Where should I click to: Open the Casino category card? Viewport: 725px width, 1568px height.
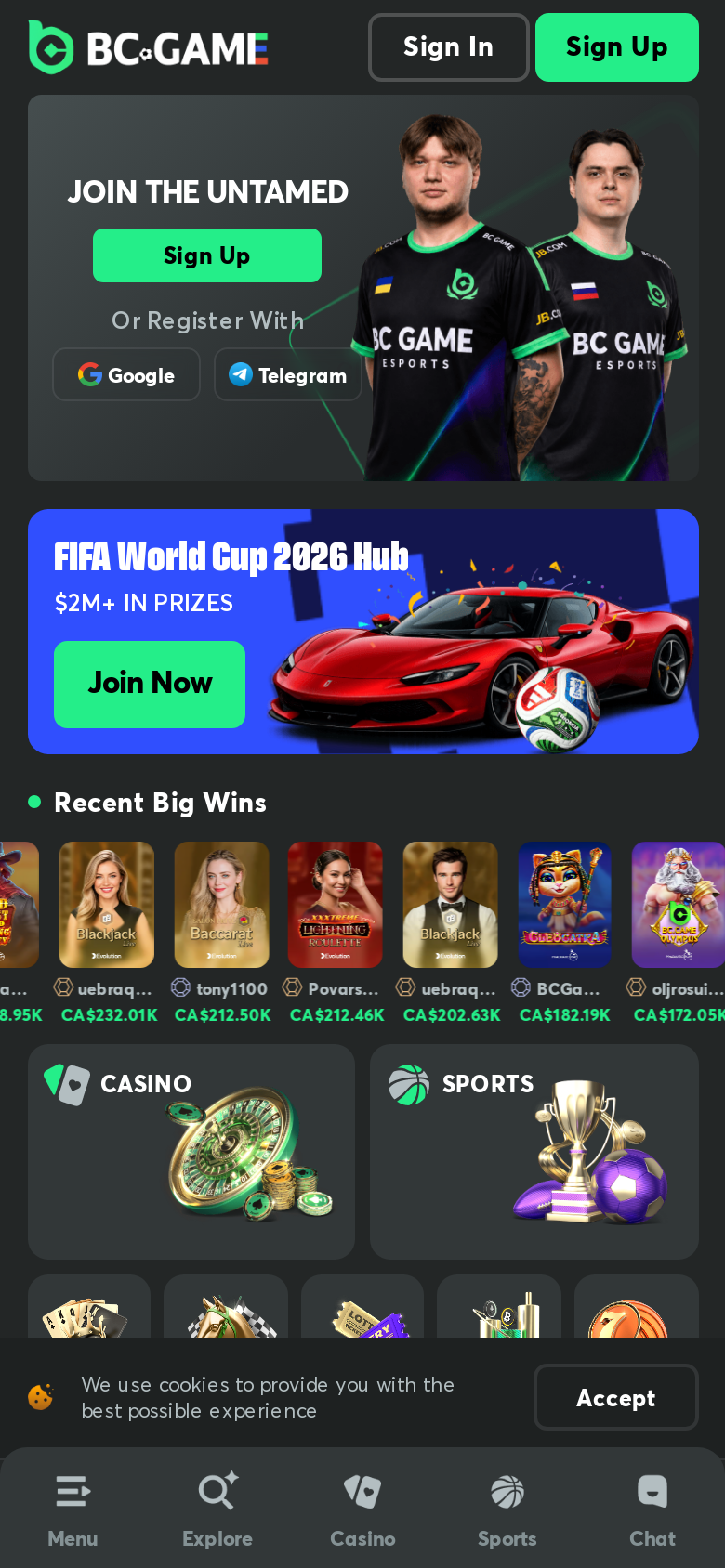tap(191, 1152)
